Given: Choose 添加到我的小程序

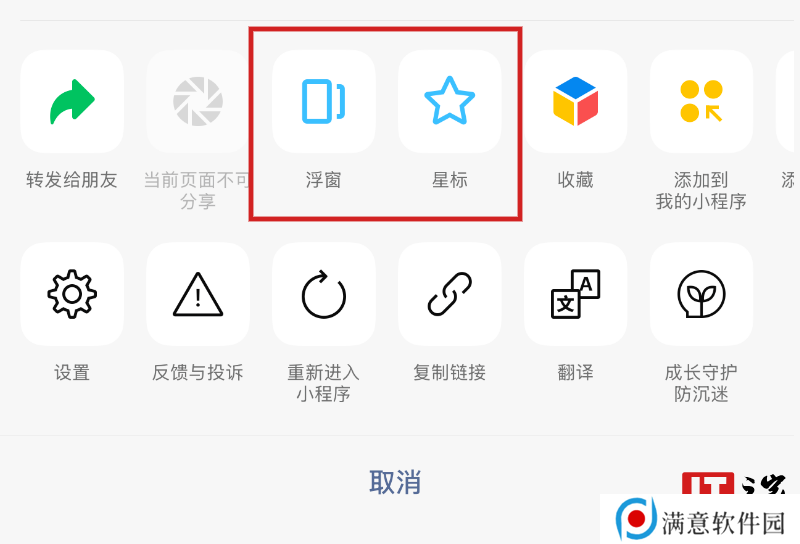Looking at the screenshot, I should [701, 101].
